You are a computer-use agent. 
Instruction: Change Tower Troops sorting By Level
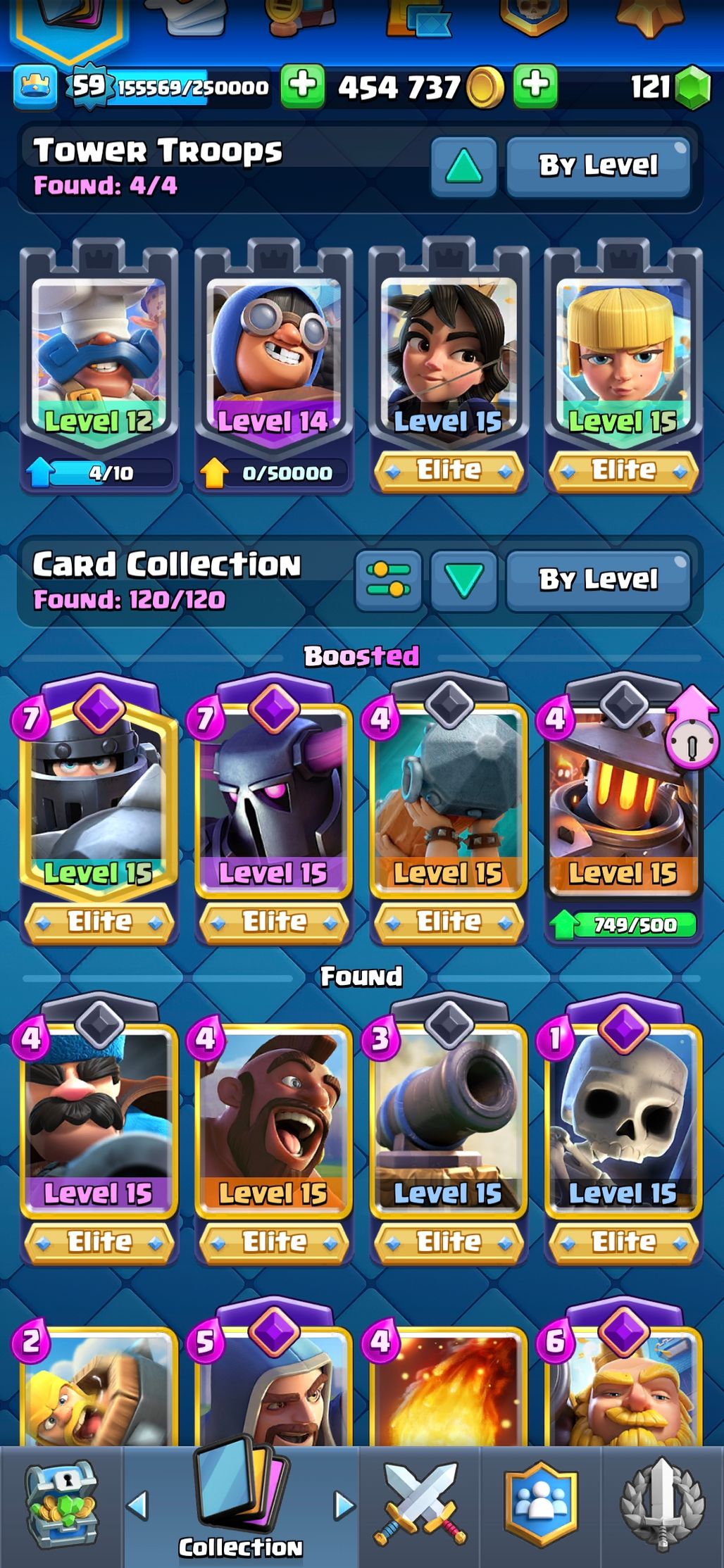598,166
